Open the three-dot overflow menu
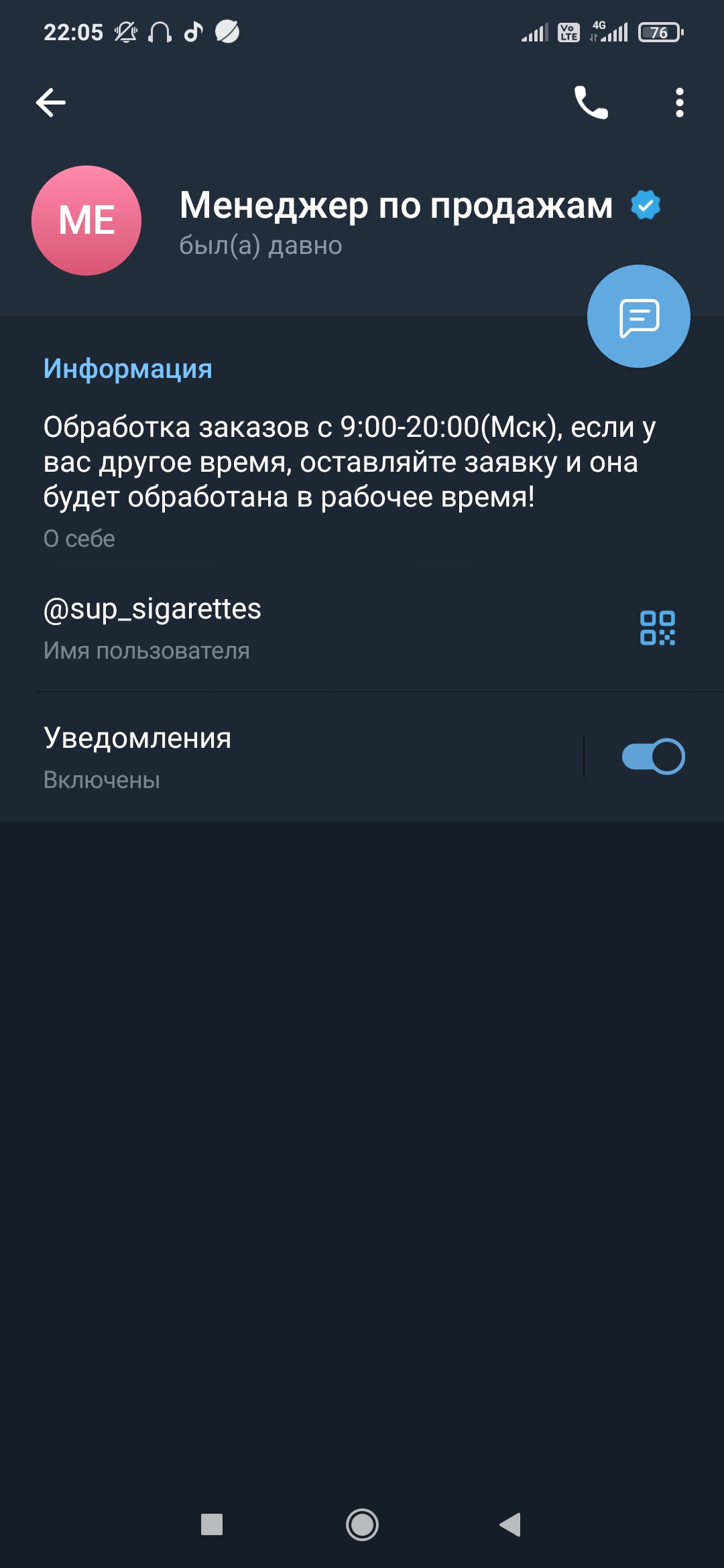The image size is (724, 1568). [679, 103]
